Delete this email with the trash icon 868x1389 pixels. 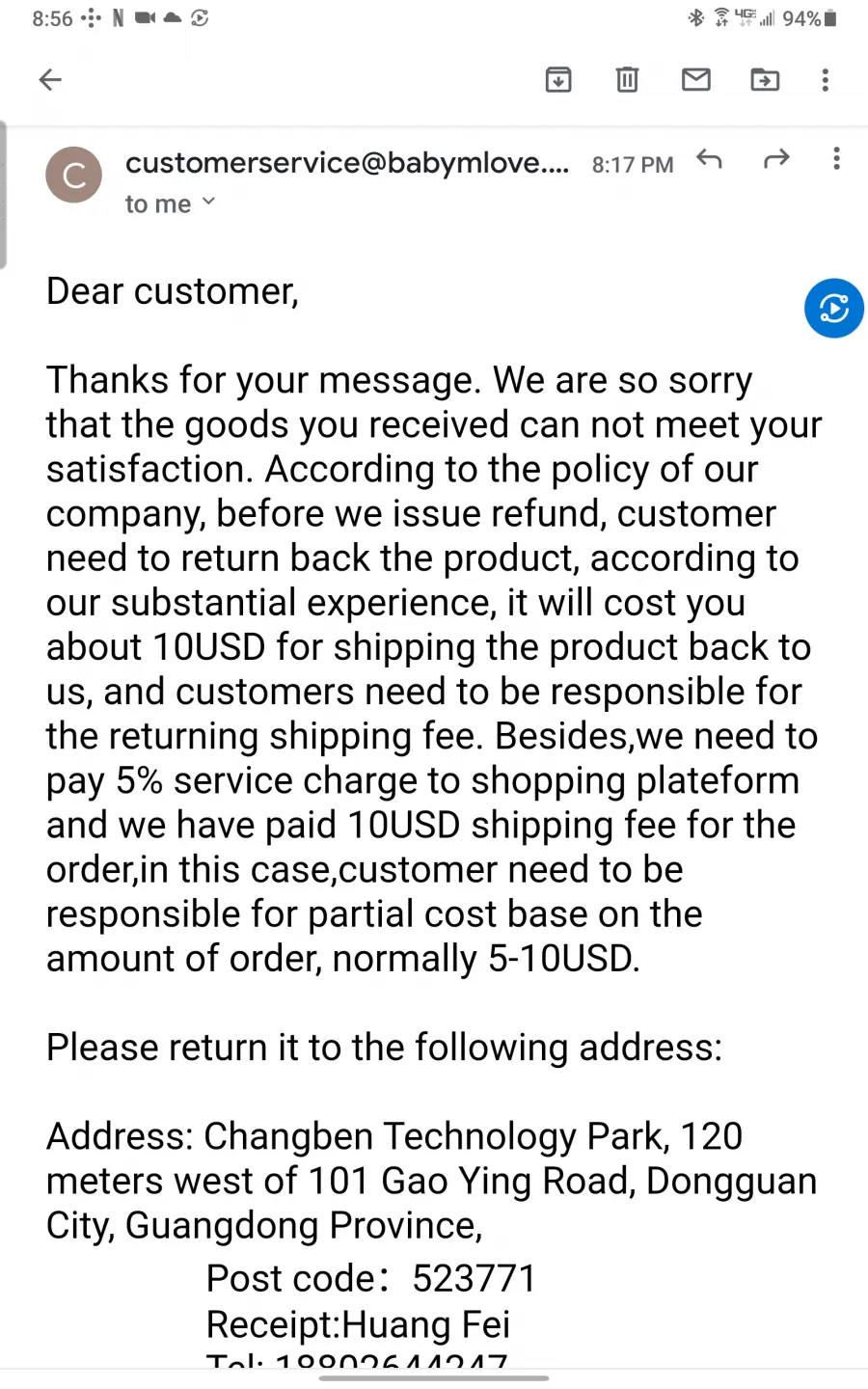(627, 80)
